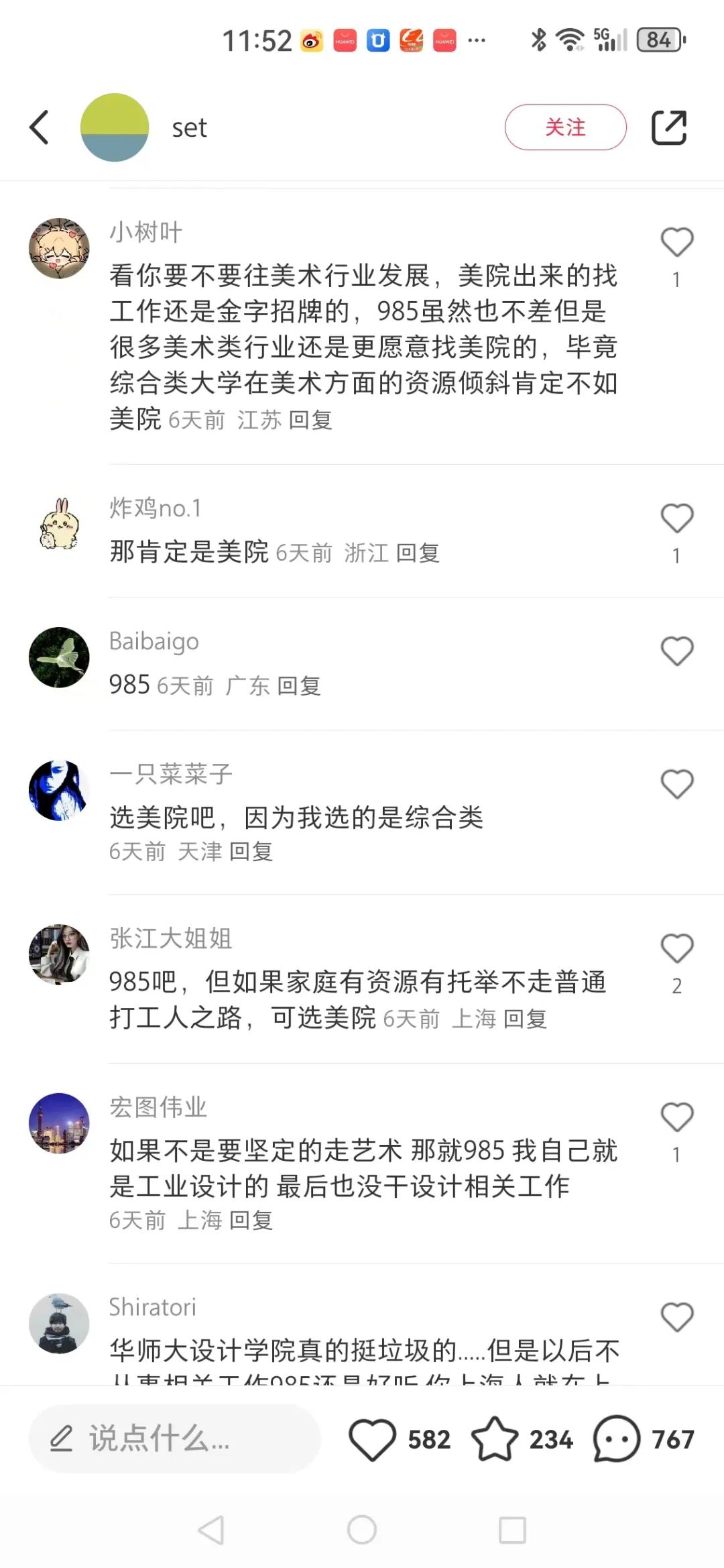Viewport: 724px width, 1568px height.
Task: Open 张江大姐姐's profile avatar
Action: pyautogui.click(x=59, y=954)
